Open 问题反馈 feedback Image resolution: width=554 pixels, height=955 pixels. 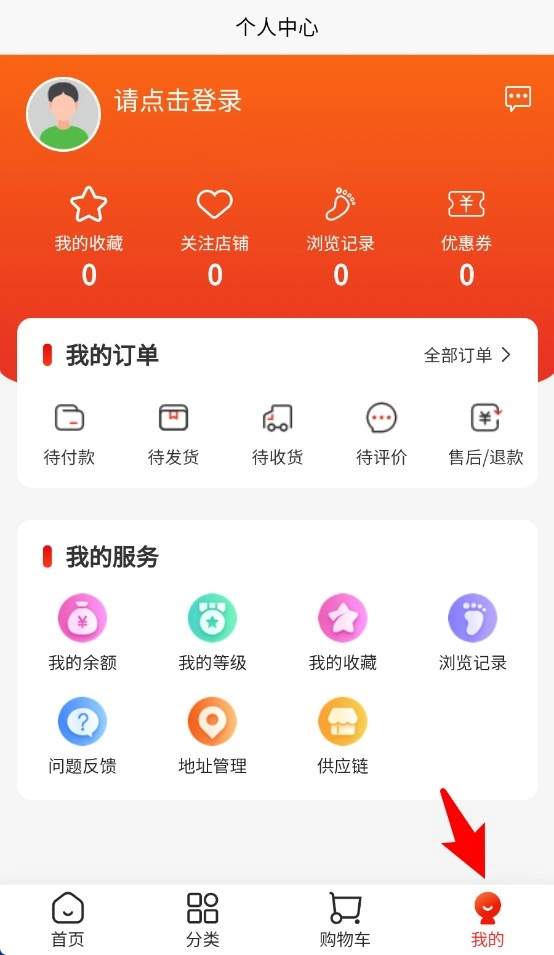pyautogui.click(x=82, y=736)
